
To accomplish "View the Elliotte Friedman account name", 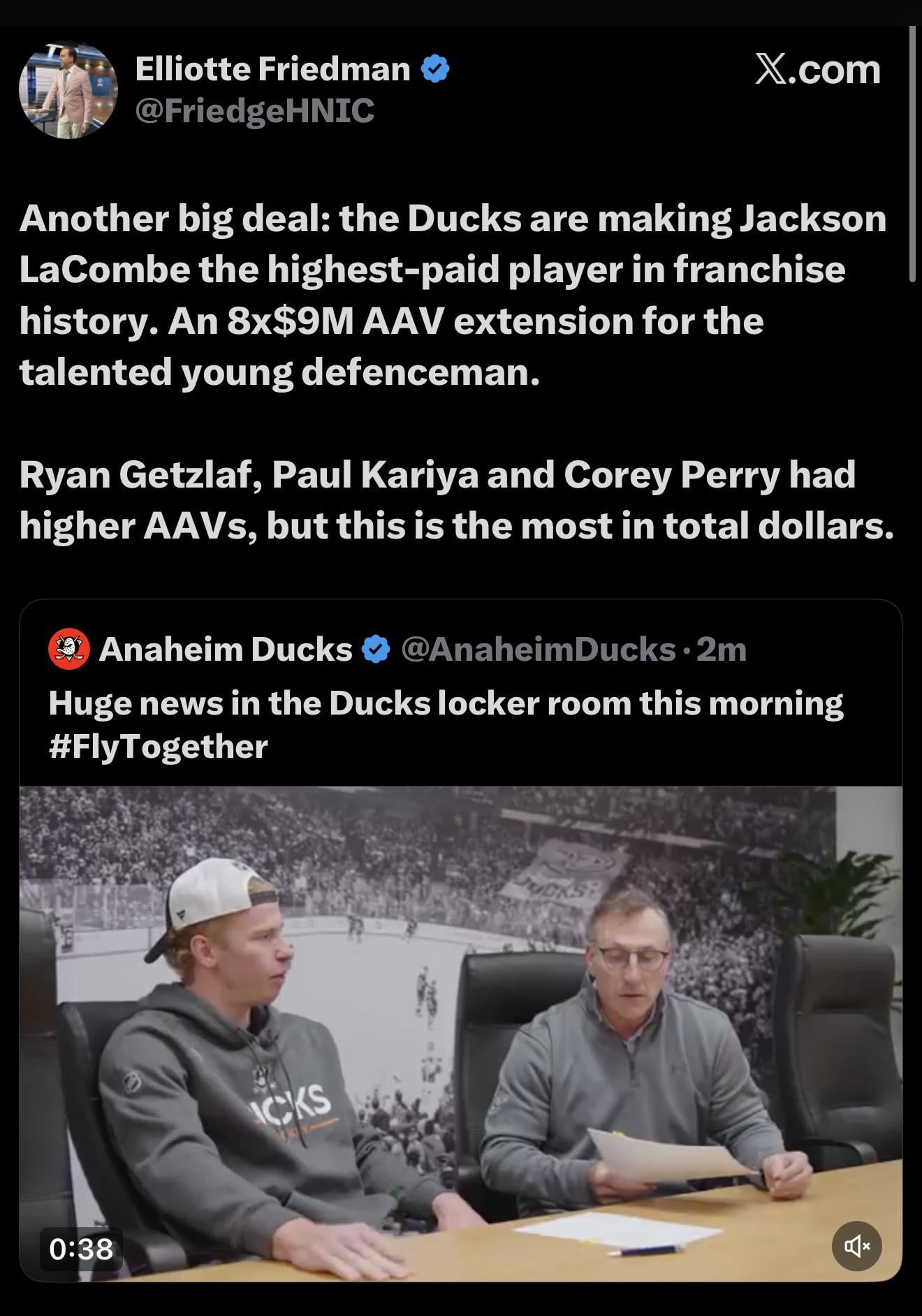I will (272, 69).
